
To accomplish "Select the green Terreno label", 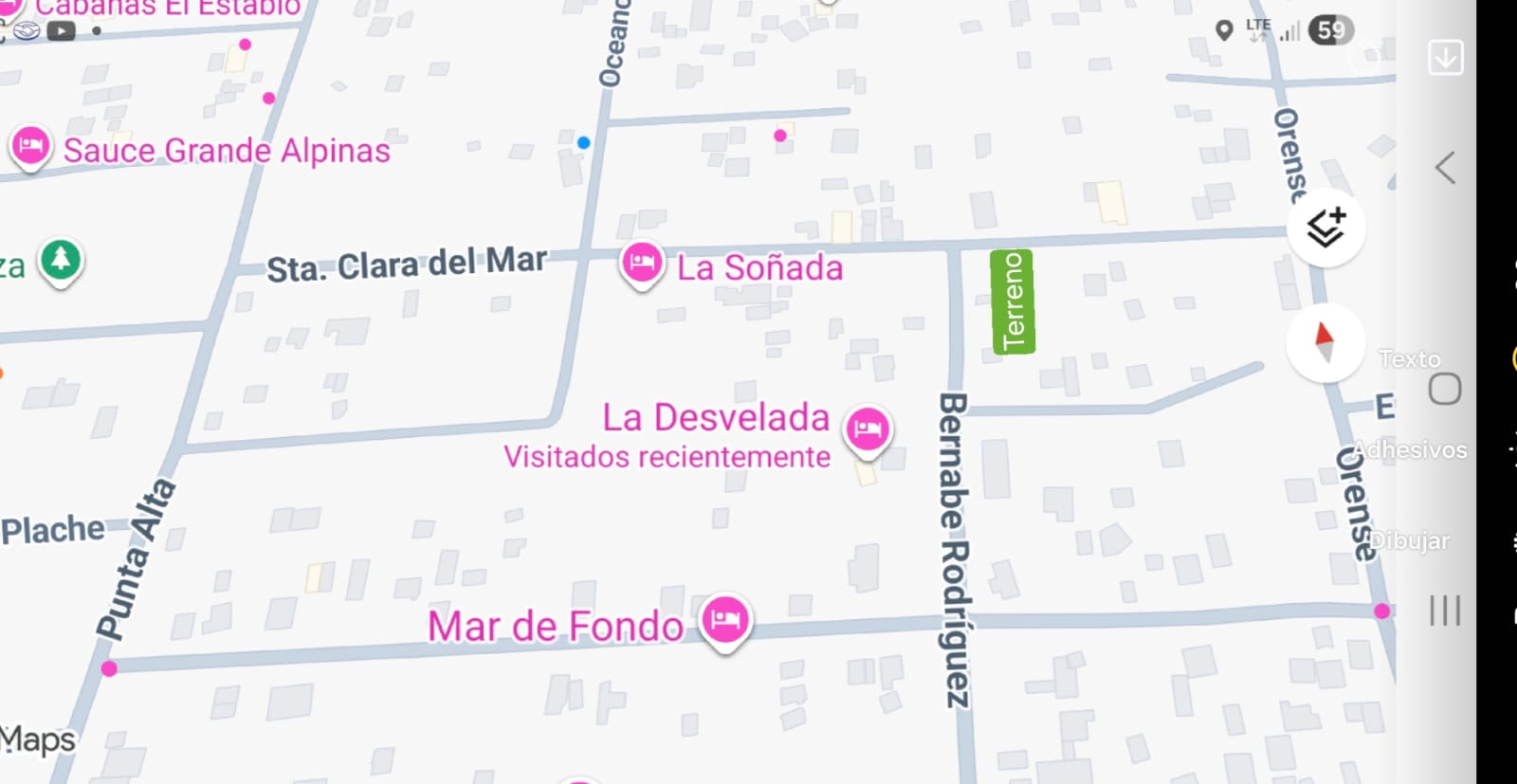I will pyautogui.click(x=1012, y=301).
